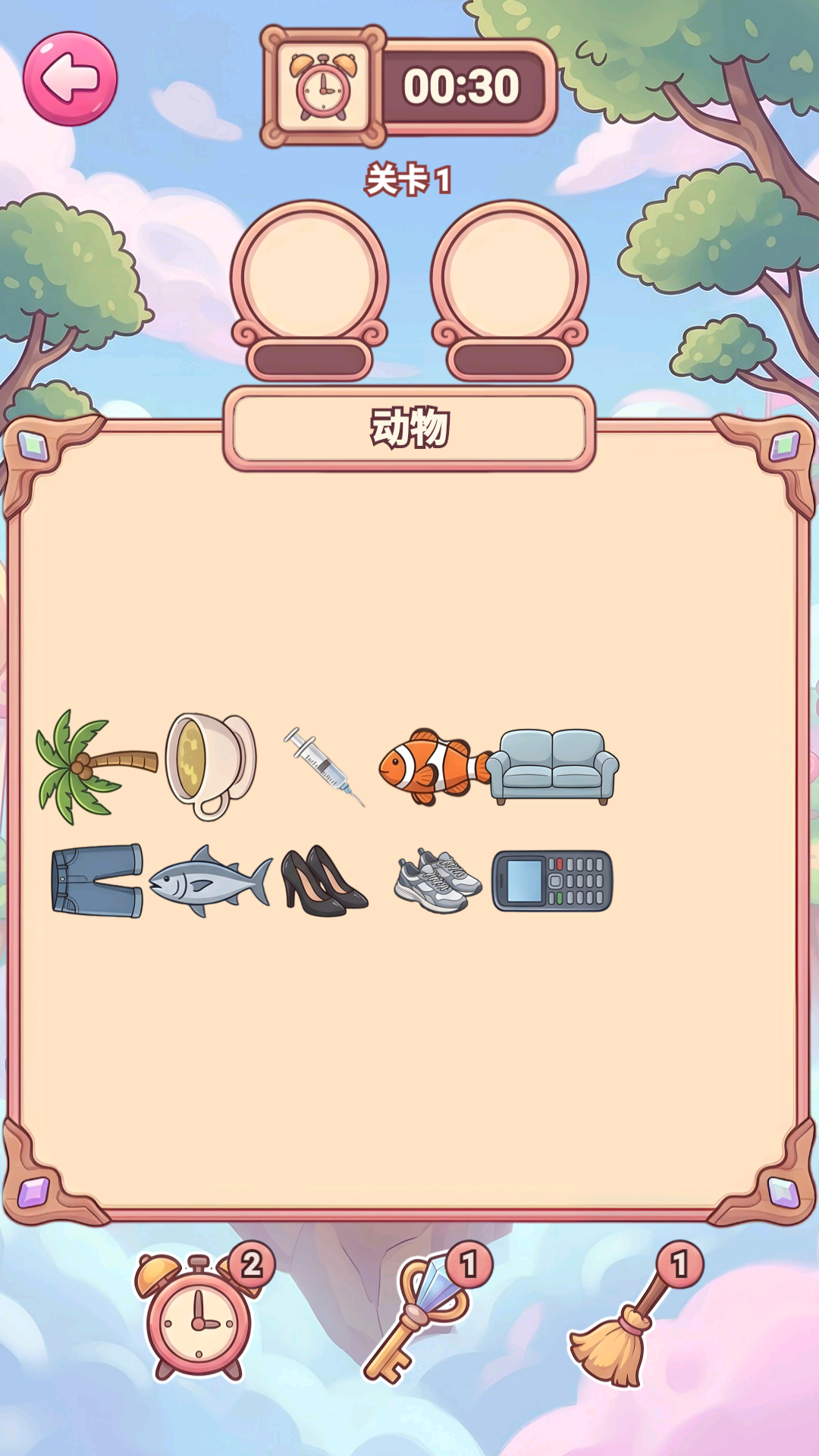Select the clownfish item

[428, 767]
